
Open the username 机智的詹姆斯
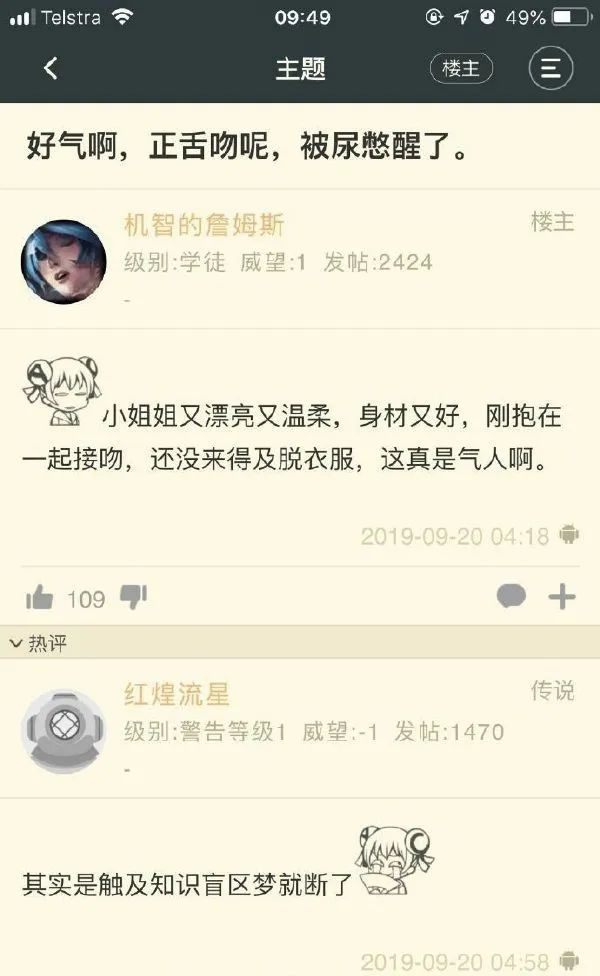(204, 224)
